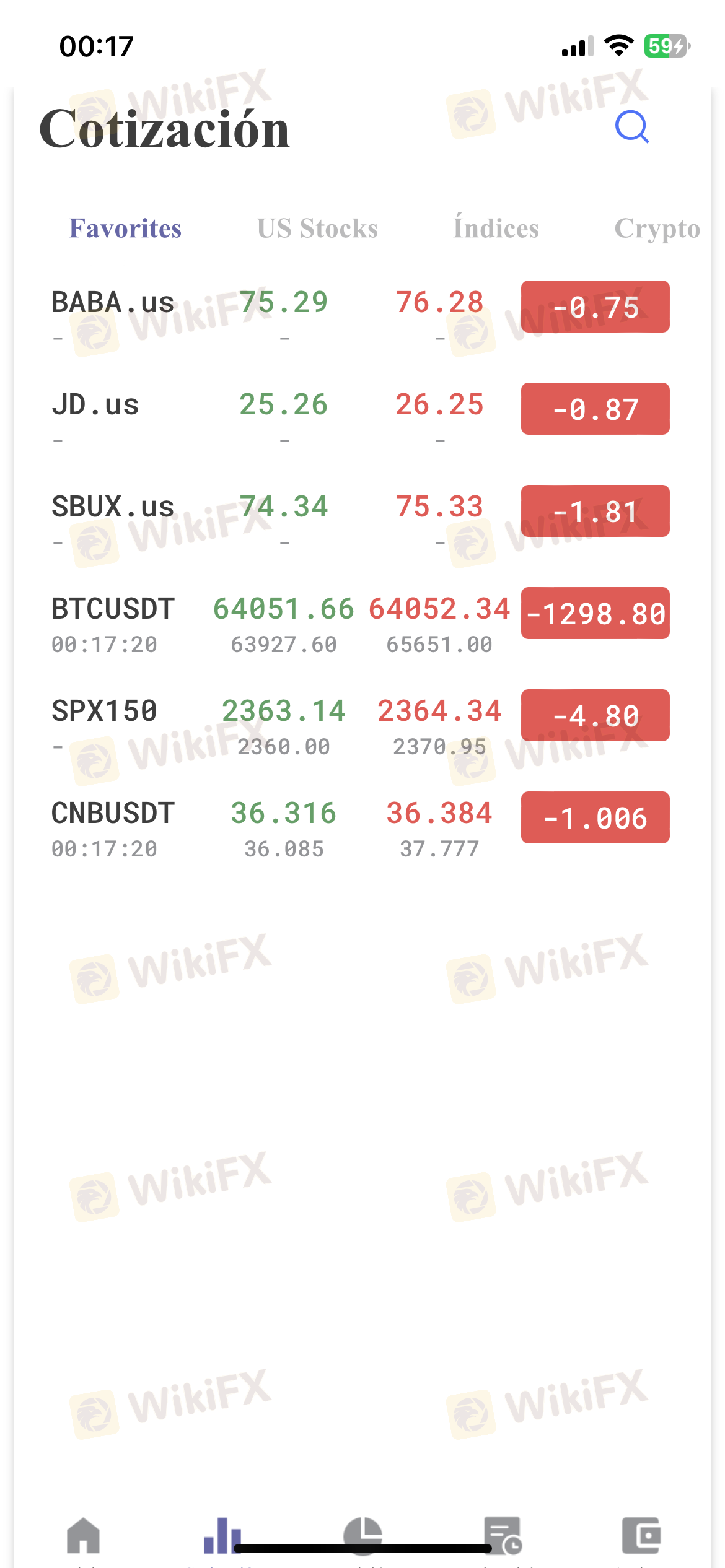This screenshot has width=725, height=1568.
Task: Open the search magnifier icon
Action: (x=632, y=127)
